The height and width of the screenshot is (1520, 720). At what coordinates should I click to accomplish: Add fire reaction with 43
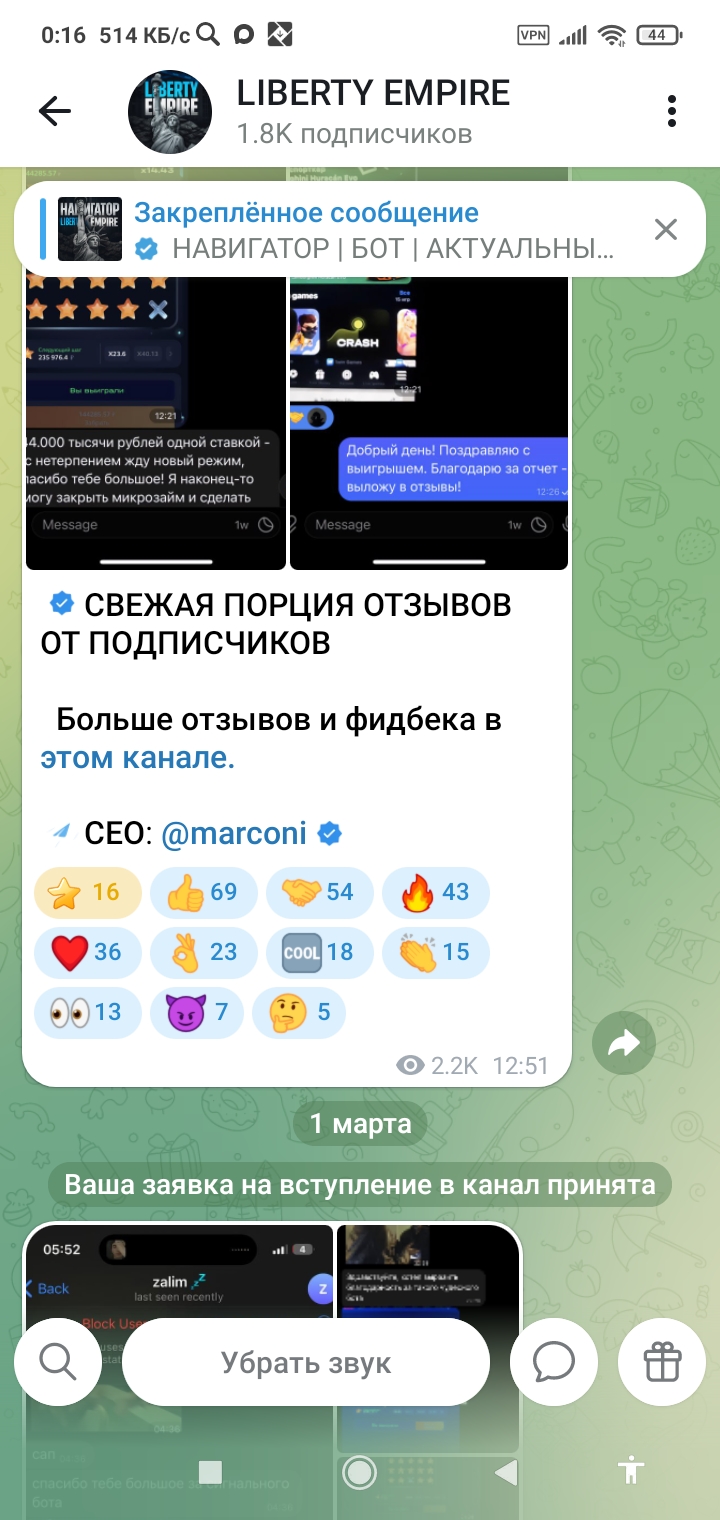pyautogui.click(x=435, y=892)
